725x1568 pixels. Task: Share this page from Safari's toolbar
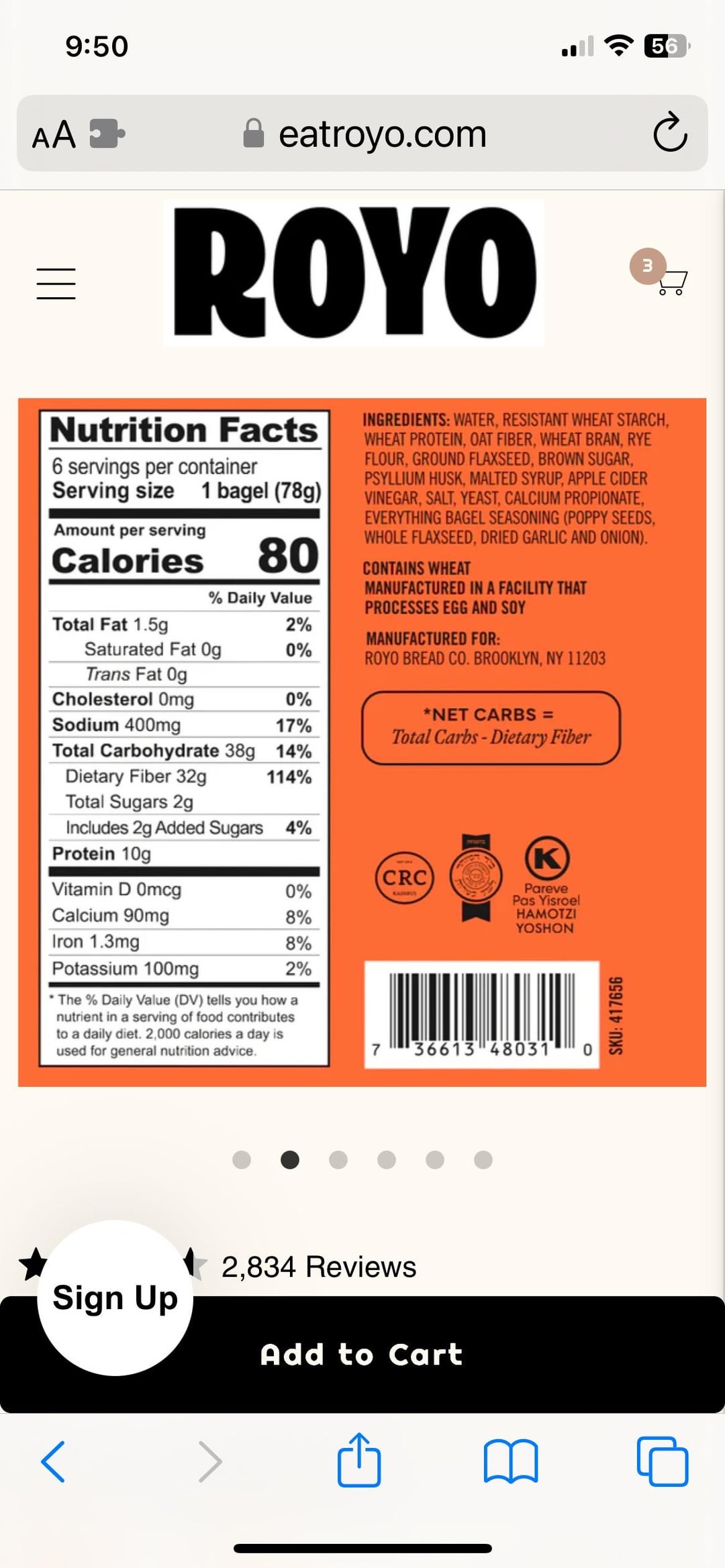tap(359, 1460)
